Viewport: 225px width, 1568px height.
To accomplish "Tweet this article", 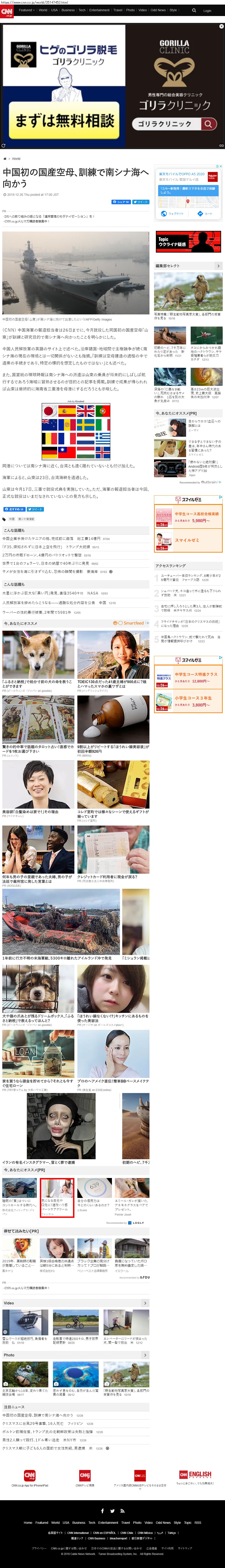I will [x=141, y=202].
